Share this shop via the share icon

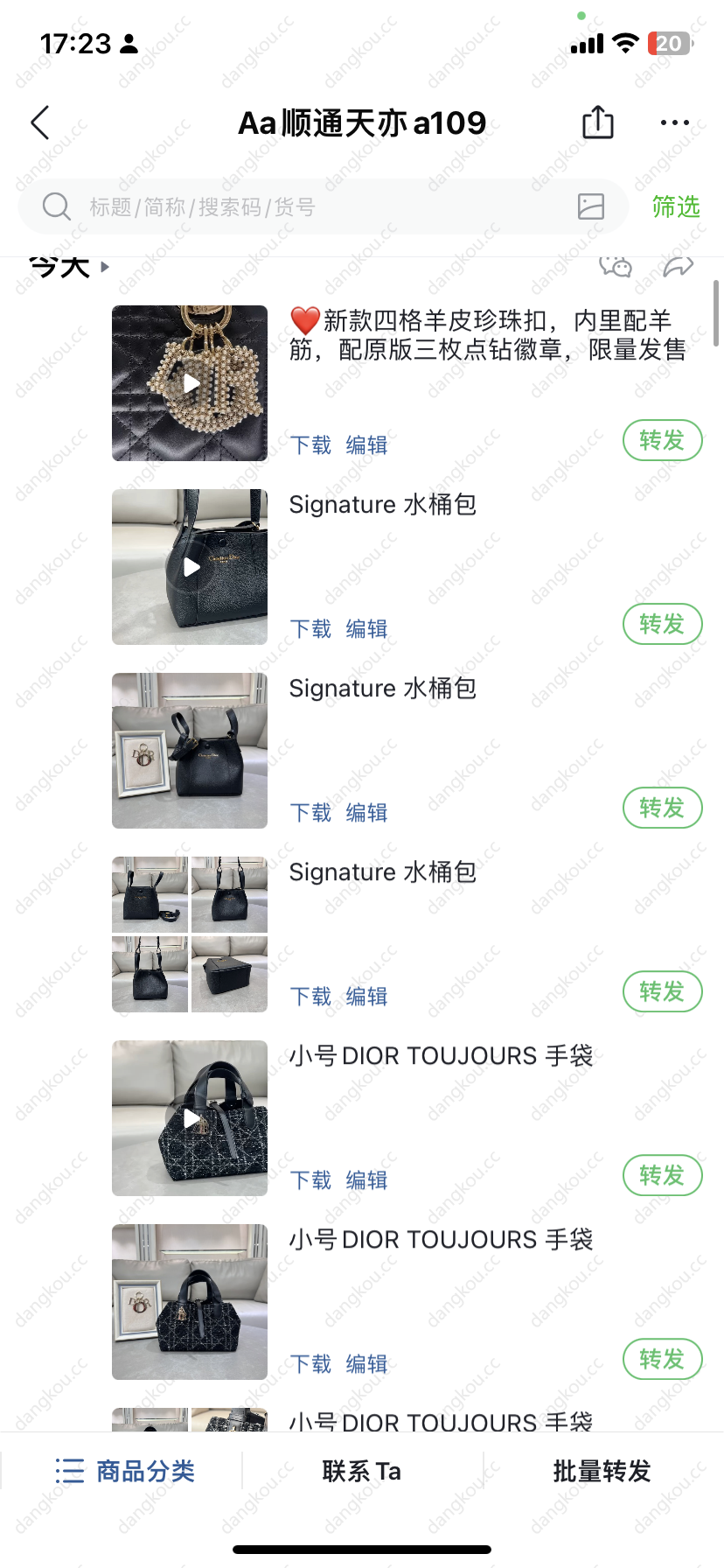[x=598, y=122]
